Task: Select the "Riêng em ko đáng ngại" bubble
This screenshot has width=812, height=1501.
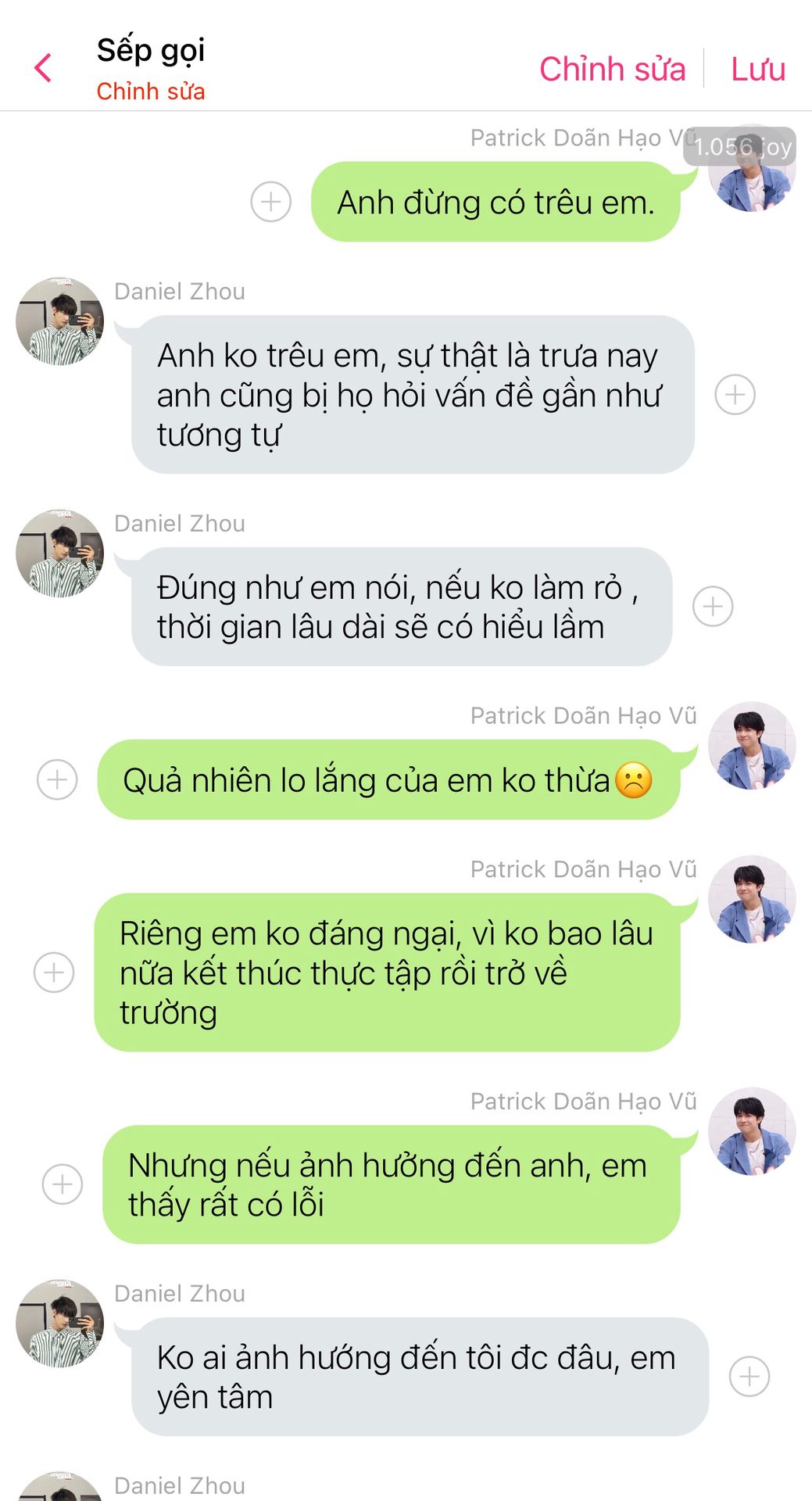Action: 387,973
